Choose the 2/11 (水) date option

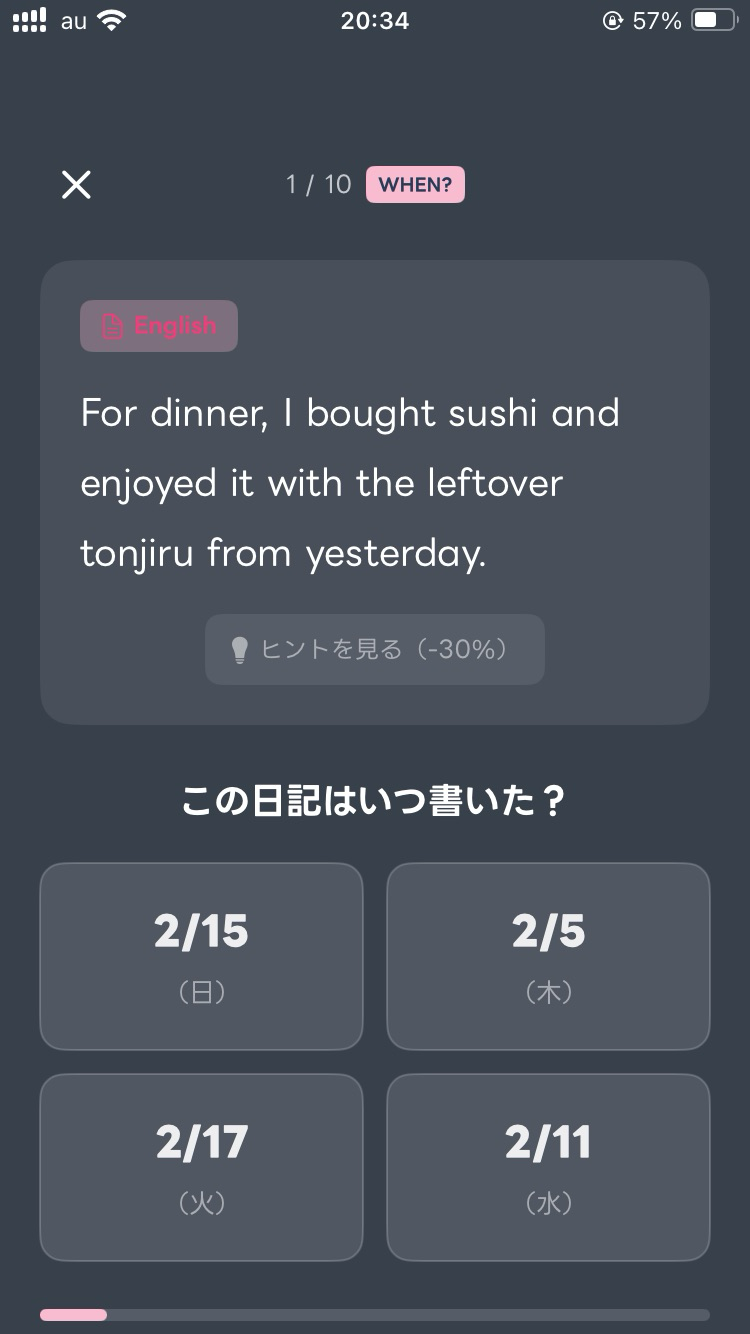click(548, 1167)
